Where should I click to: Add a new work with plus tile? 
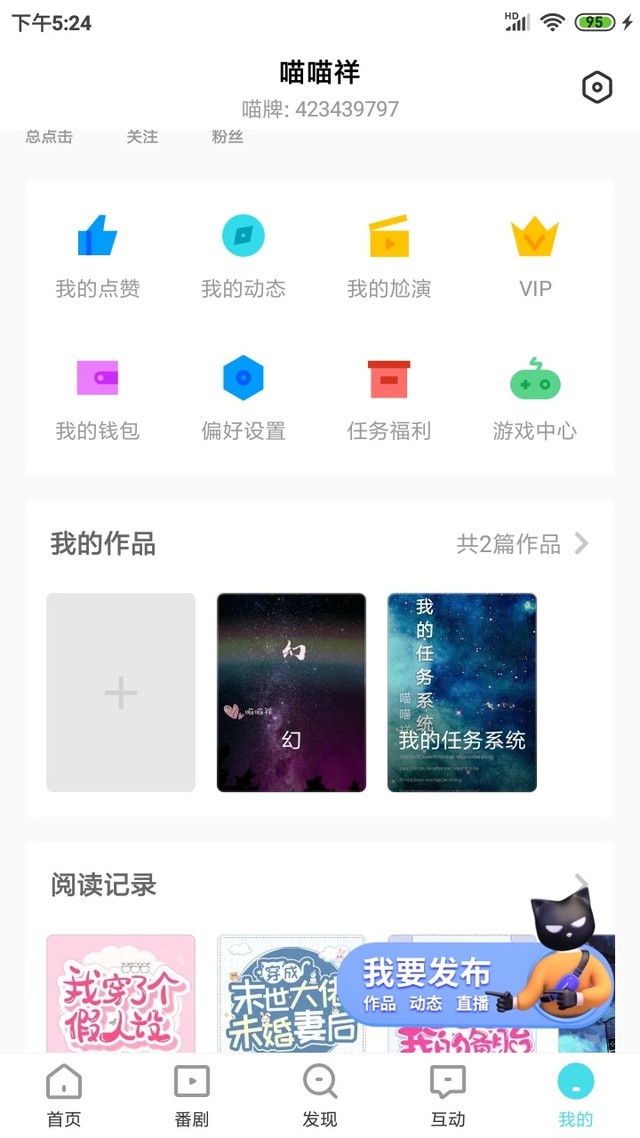[x=120, y=692]
